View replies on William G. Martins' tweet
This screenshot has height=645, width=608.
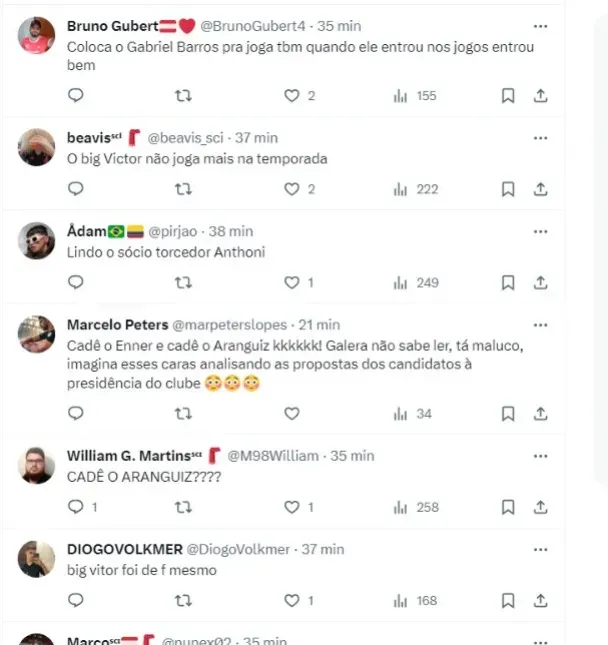76,507
